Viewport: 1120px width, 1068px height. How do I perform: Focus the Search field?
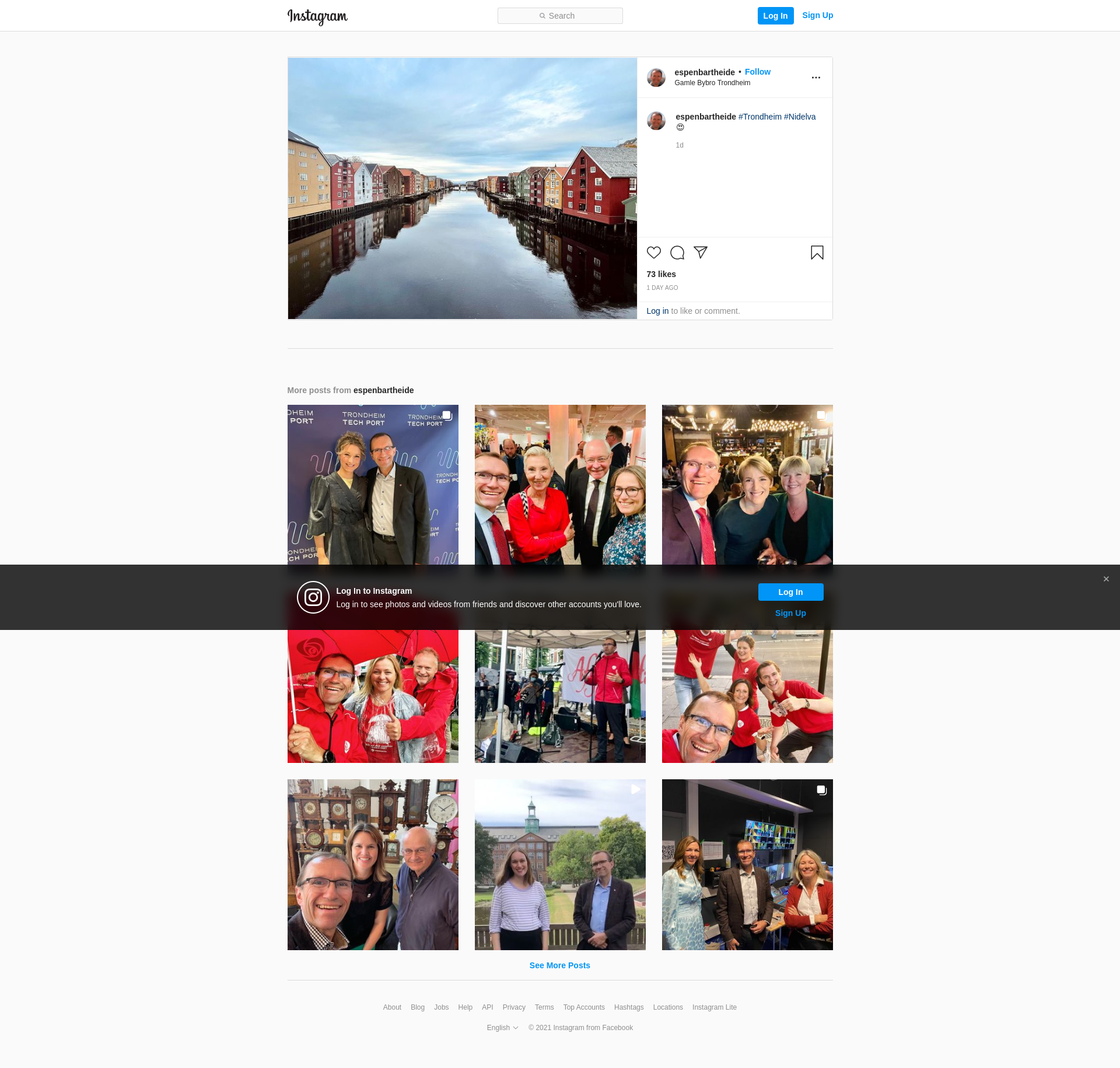tap(560, 16)
